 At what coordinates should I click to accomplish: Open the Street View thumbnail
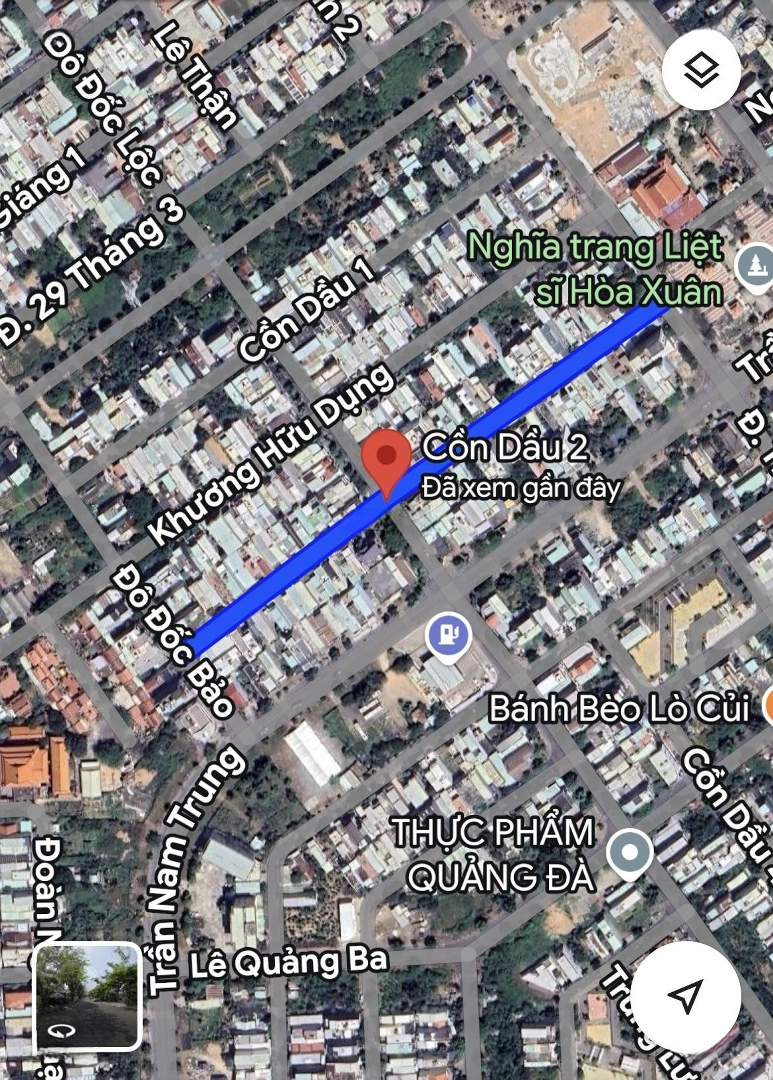87,996
